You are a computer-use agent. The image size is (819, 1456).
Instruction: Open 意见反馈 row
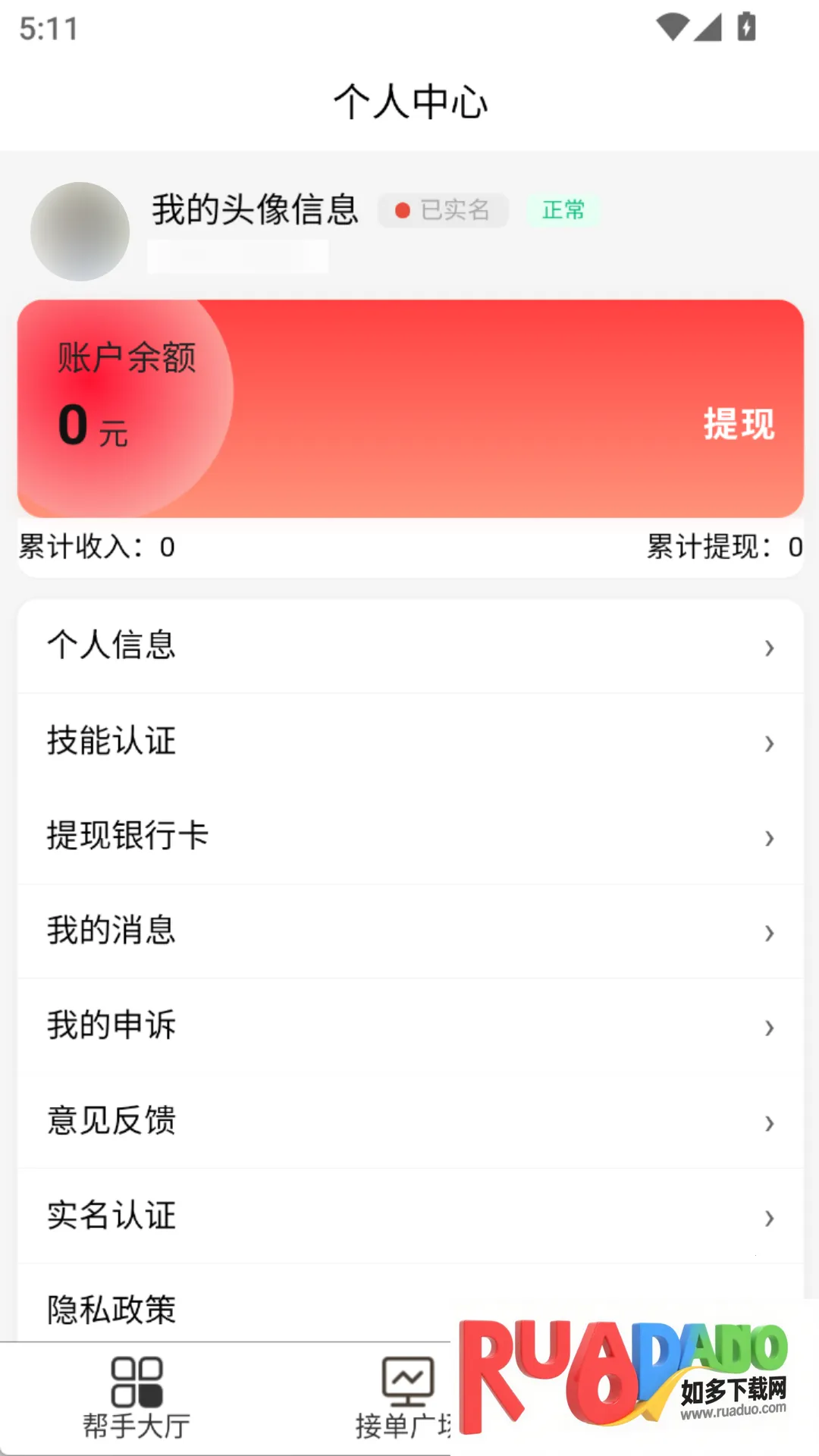pyautogui.click(x=409, y=1120)
